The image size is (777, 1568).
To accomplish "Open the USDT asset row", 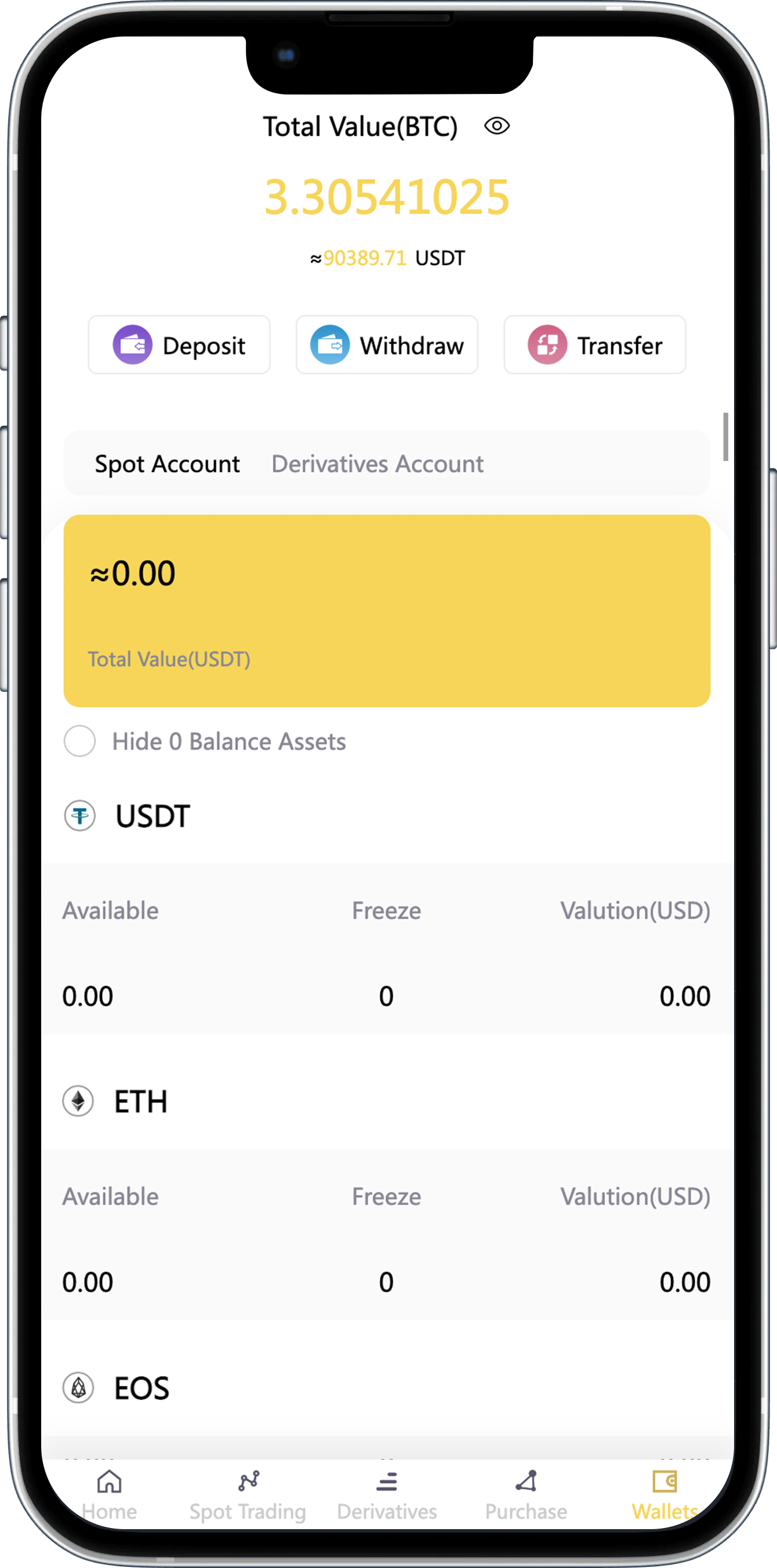I will (152, 816).
